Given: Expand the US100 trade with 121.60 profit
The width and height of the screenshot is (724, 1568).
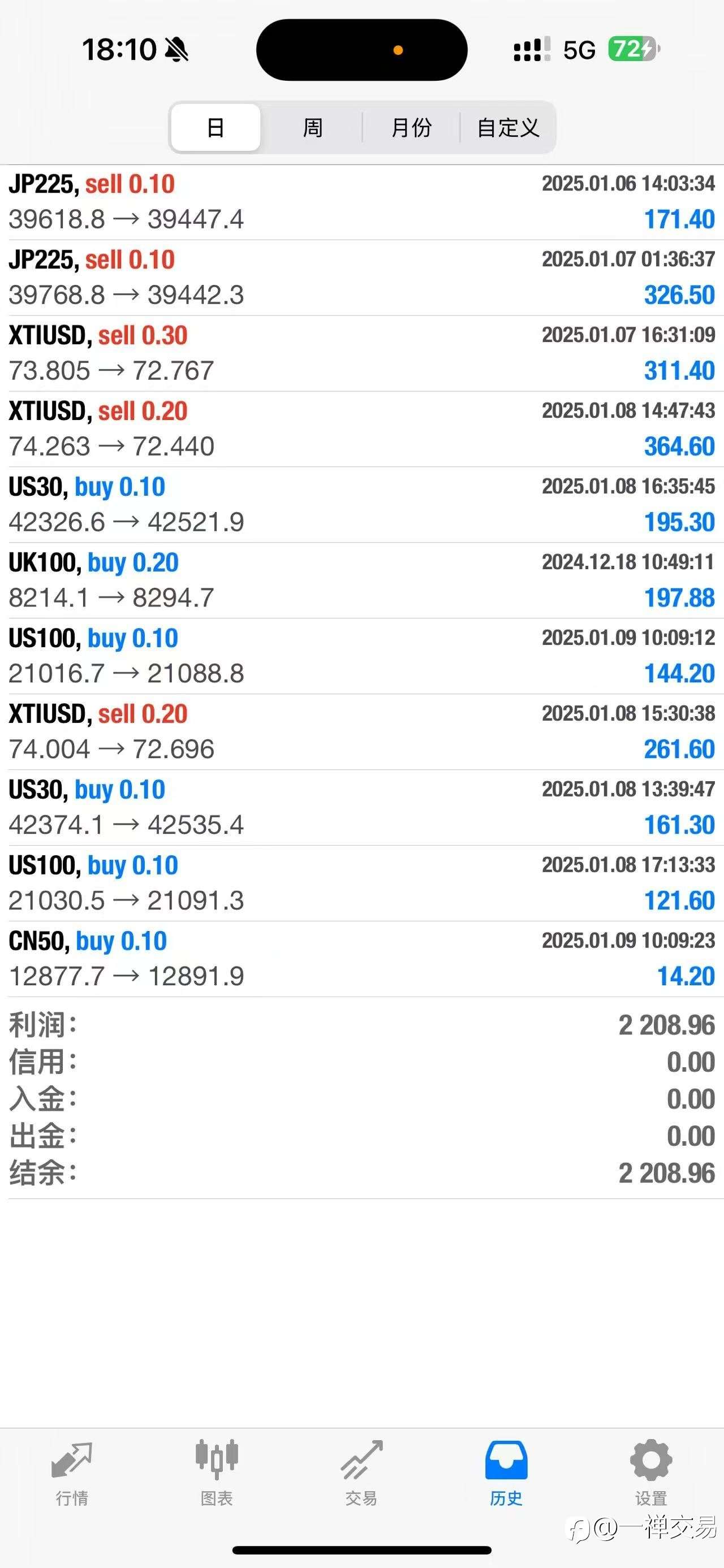Looking at the screenshot, I should coord(361,883).
